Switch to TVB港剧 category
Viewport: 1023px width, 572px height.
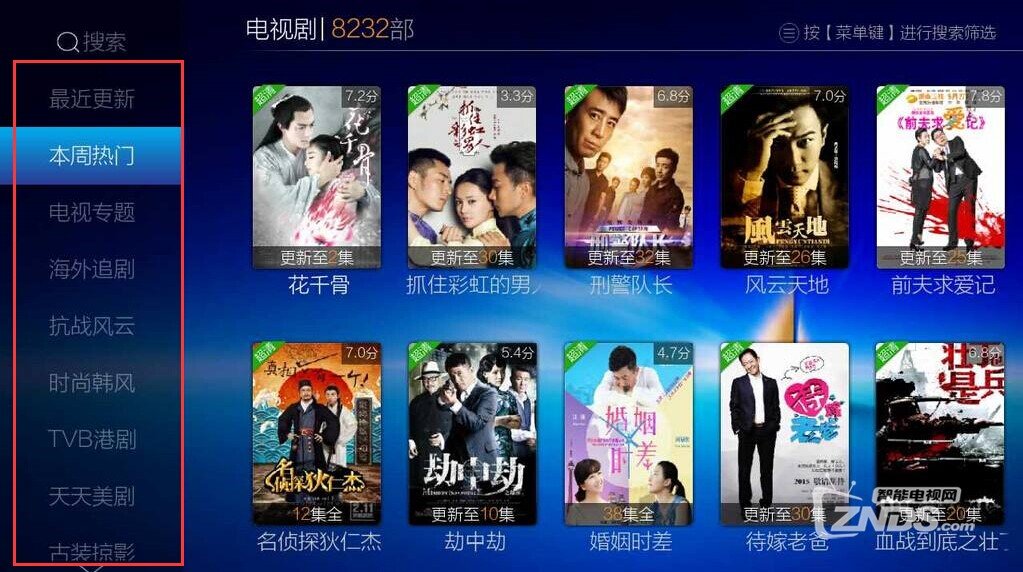tap(92, 440)
